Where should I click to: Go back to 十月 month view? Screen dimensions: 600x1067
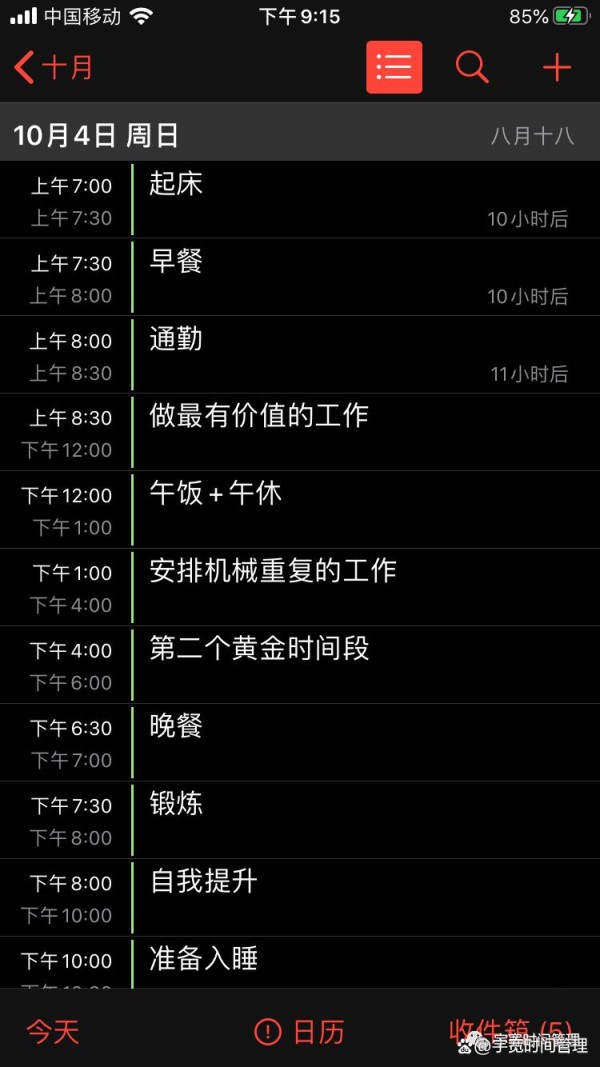(x=54, y=67)
